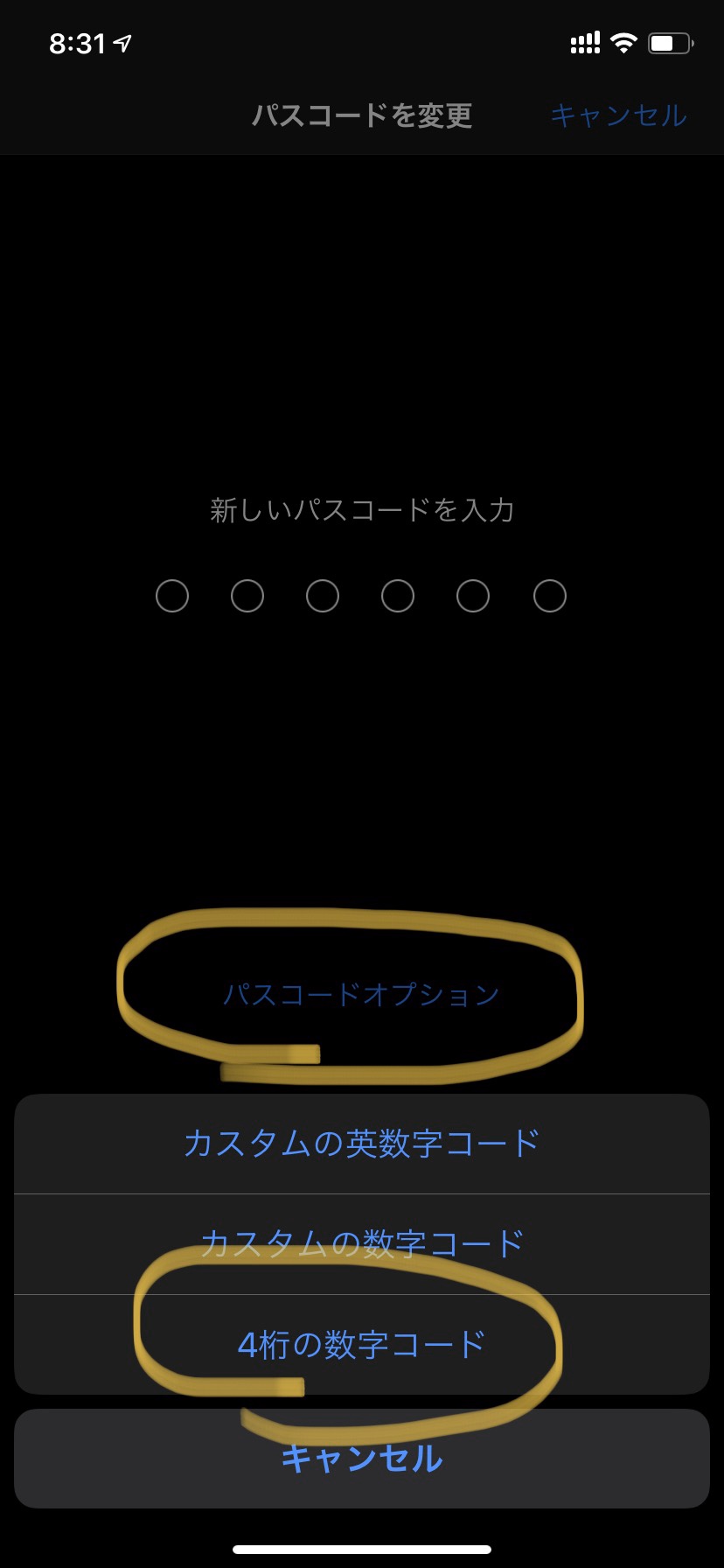
Task: Select カスタムの英数字コード option
Action: (x=361, y=1144)
